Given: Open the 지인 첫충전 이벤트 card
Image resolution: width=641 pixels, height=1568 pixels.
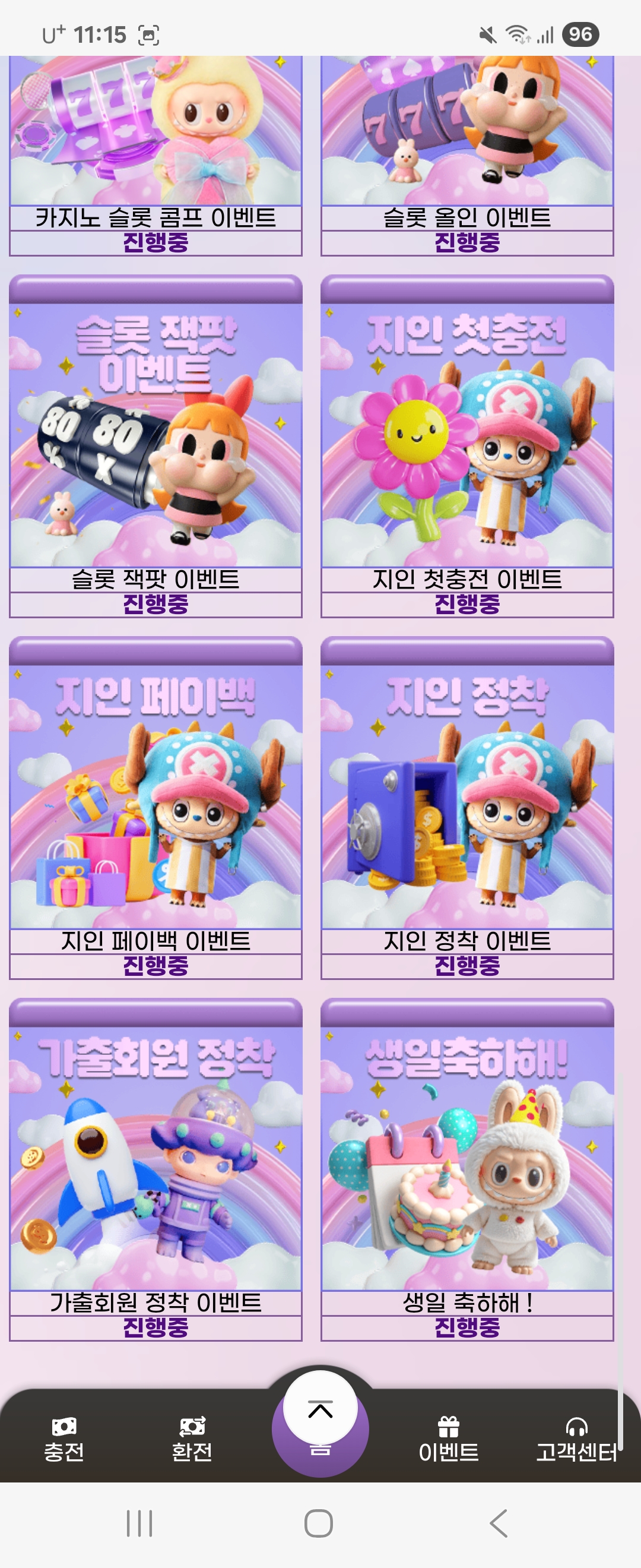Looking at the screenshot, I should (467, 444).
